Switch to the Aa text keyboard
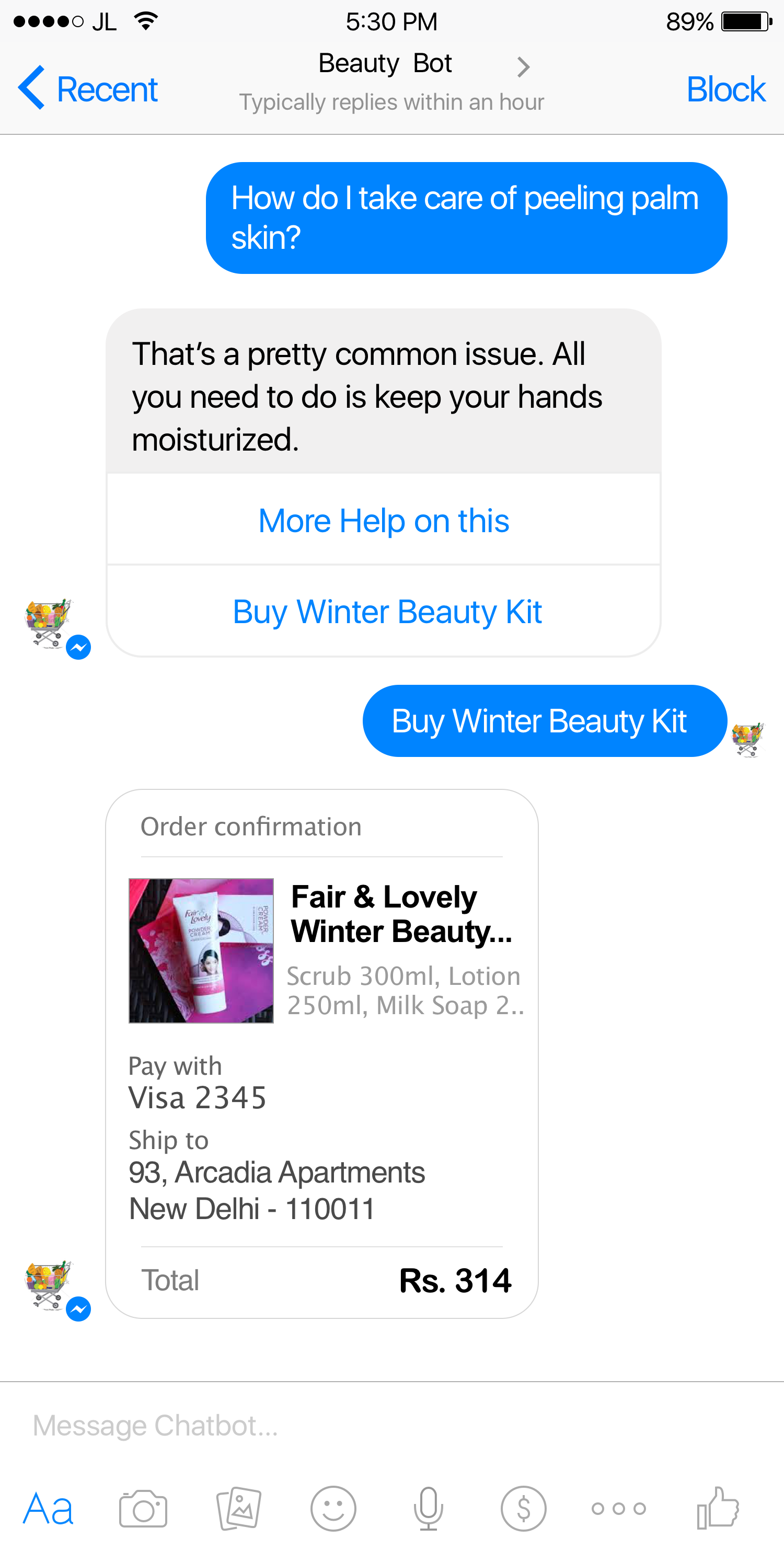Viewport: 784px width, 1562px height. click(48, 1509)
